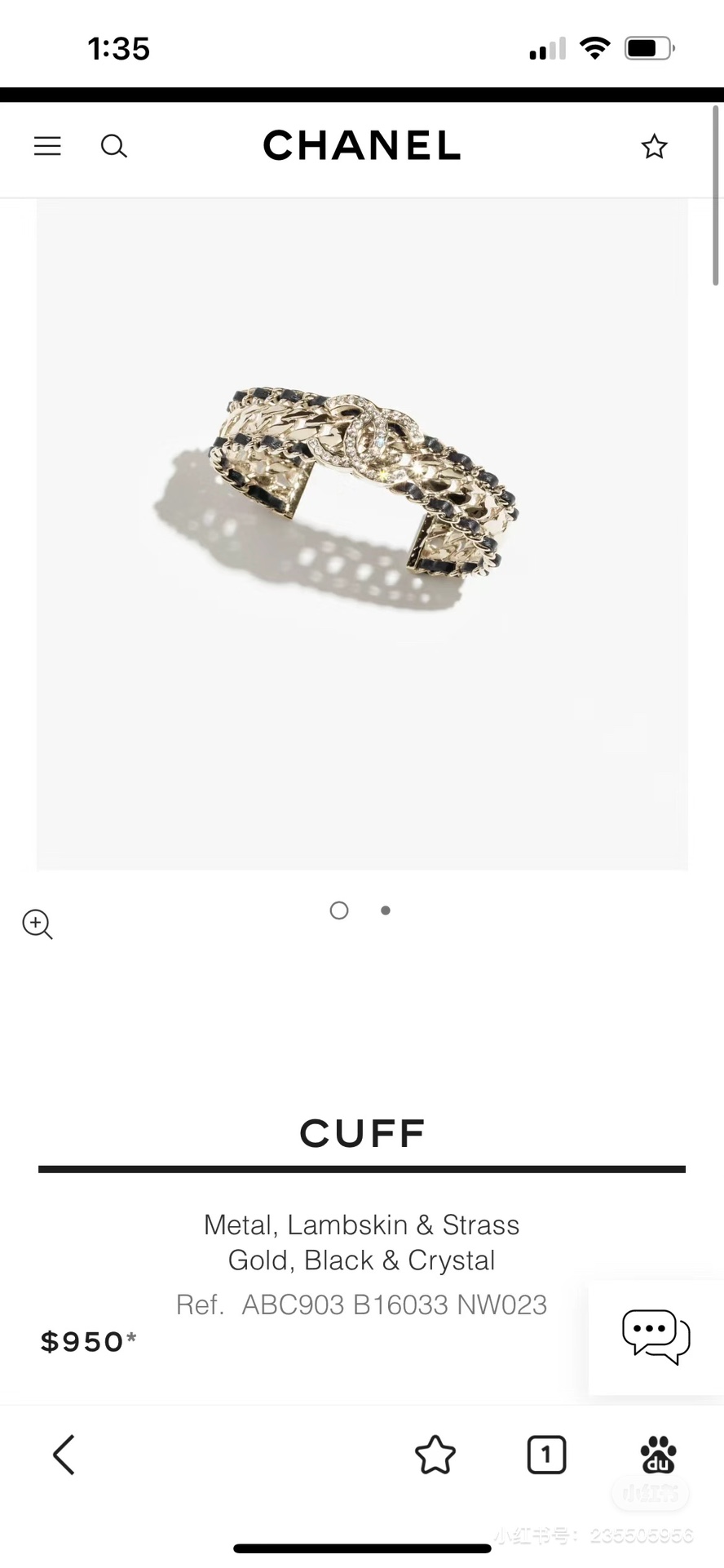724x1568 pixels.
Task: Go back to the previous page
Action: tap(64, 1455)
